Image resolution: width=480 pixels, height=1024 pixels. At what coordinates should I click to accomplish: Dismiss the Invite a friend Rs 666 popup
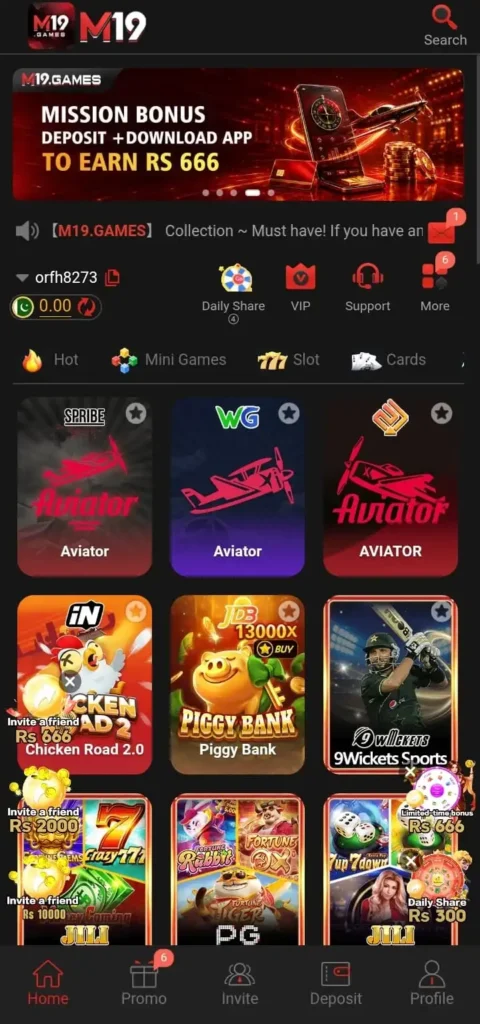click(71, 682)
